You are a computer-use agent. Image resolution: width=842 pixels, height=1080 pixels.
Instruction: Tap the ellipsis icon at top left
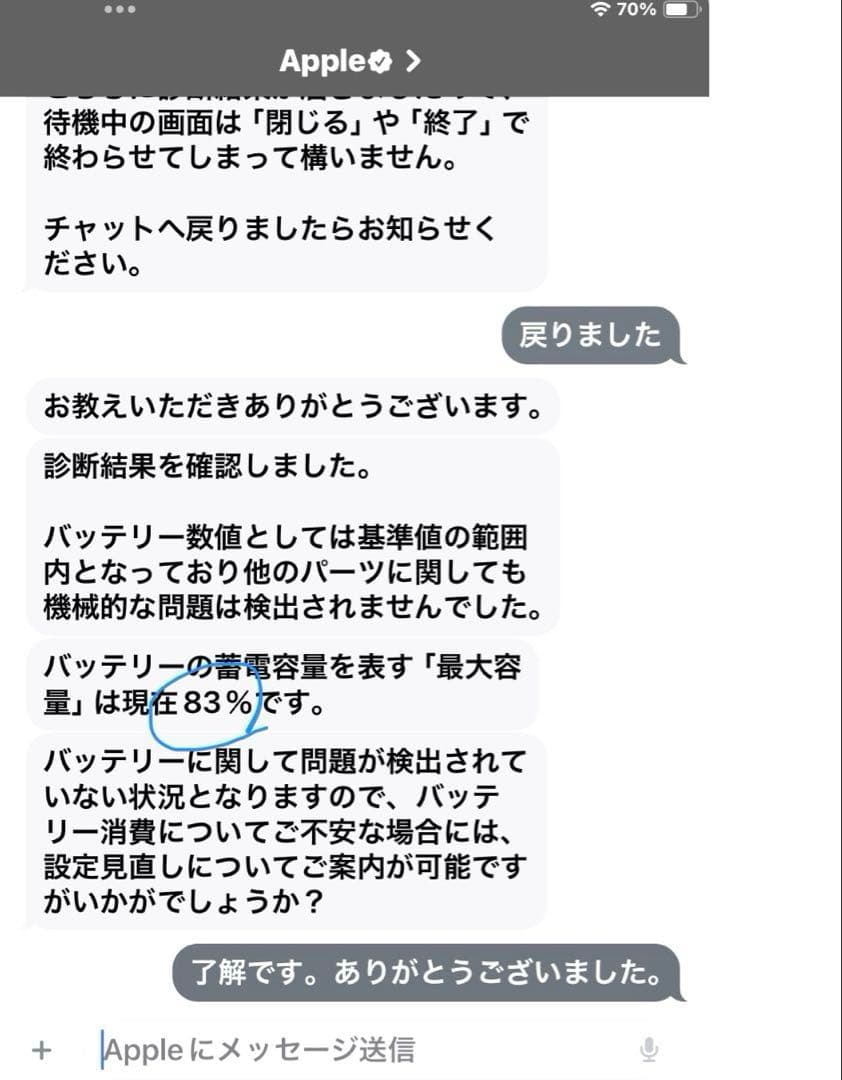click(120, 9)
